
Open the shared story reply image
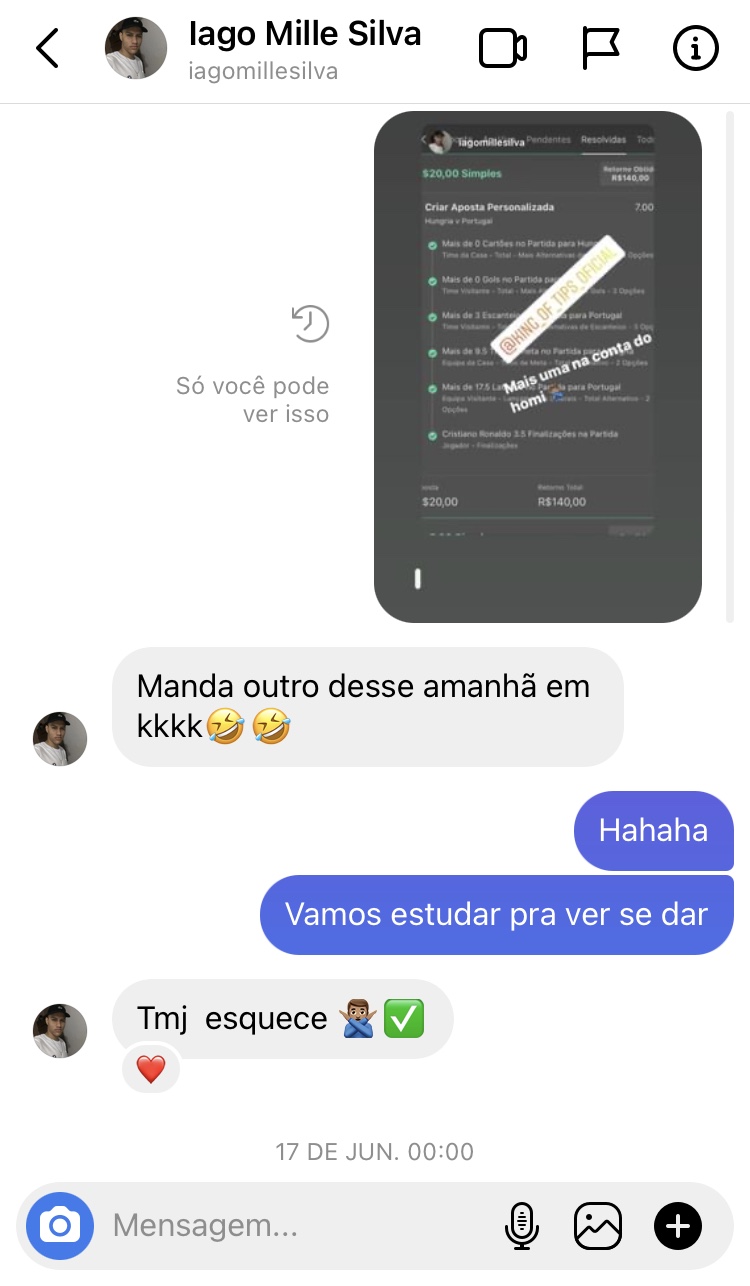(538, 366)
